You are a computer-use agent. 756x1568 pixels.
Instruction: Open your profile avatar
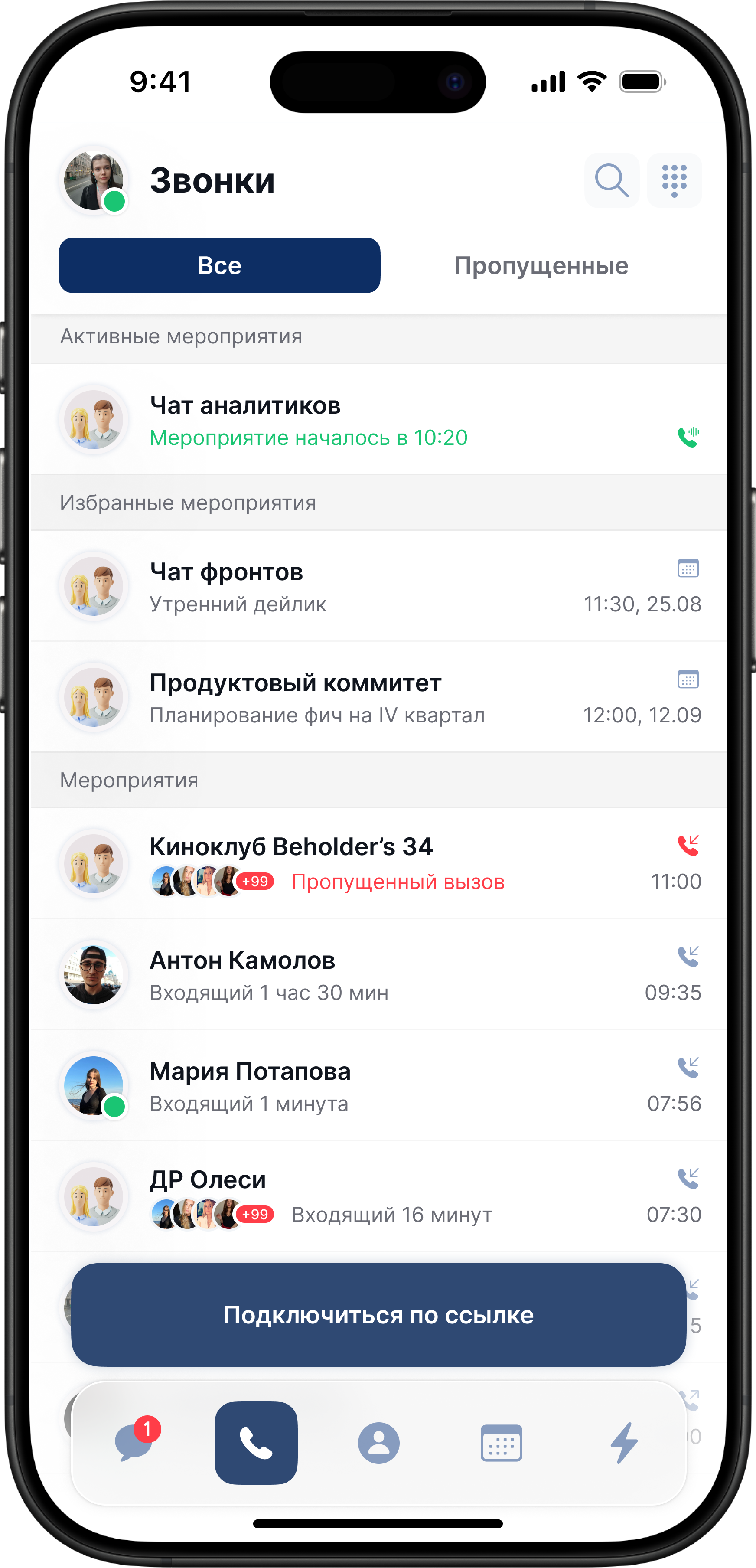[94, 181]
